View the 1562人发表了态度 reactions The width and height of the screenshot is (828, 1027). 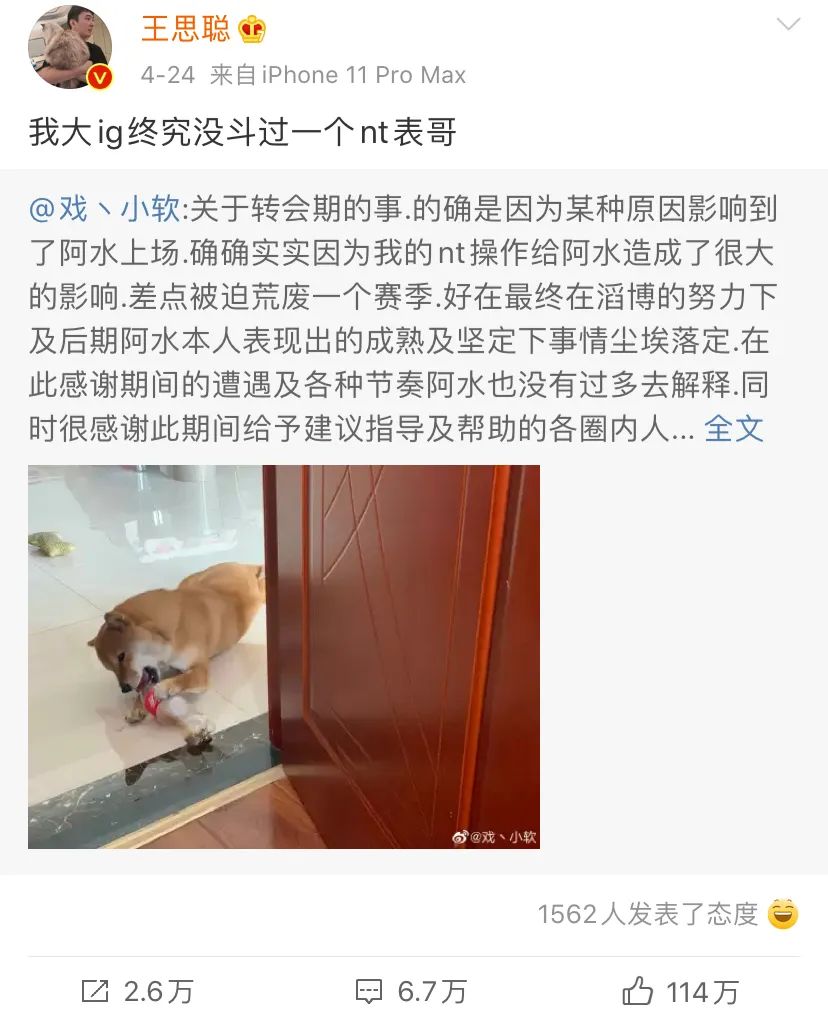coord(665,913)
